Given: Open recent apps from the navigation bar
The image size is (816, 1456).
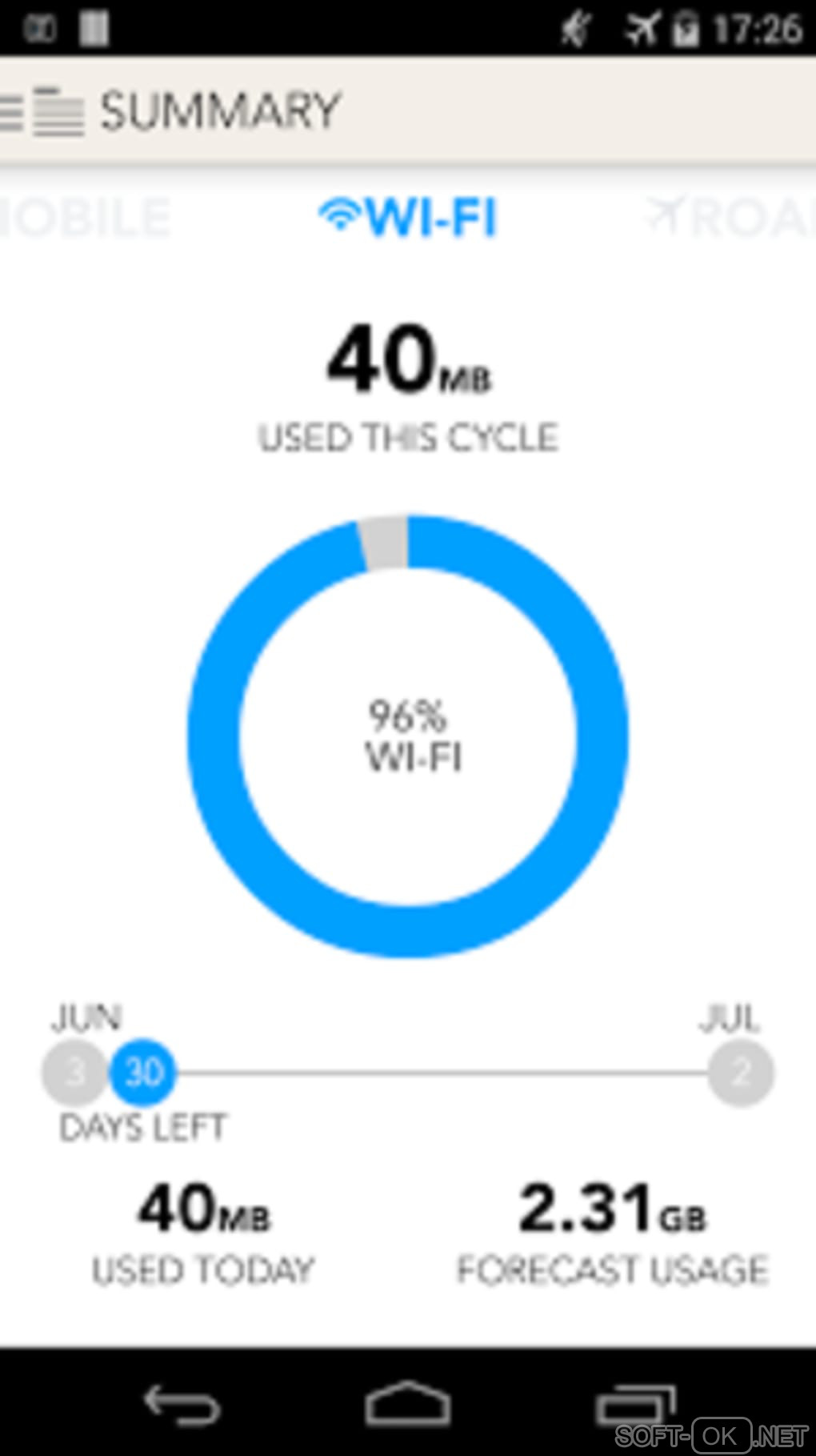Looking at the screenshot, I should (635, 1404).
